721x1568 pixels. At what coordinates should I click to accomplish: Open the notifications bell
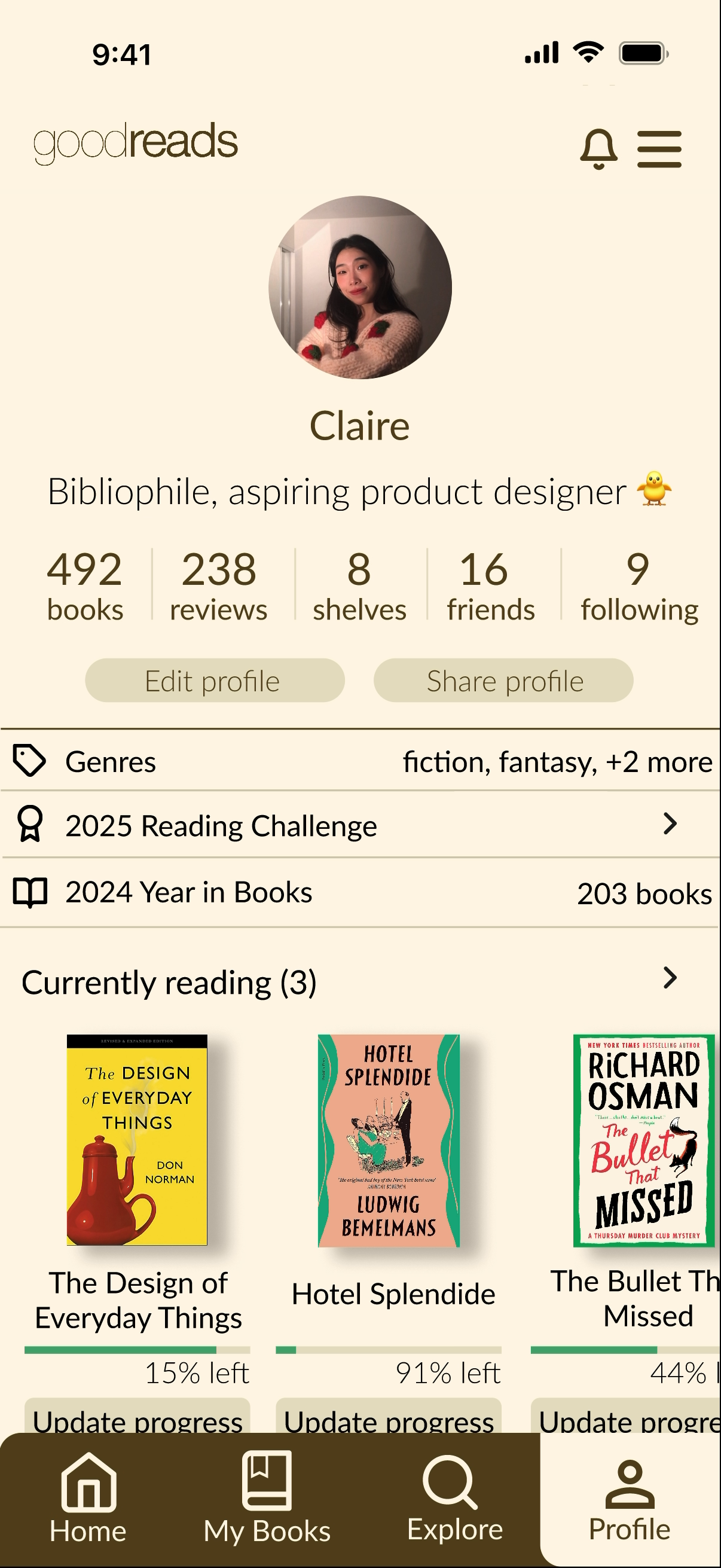598,148
